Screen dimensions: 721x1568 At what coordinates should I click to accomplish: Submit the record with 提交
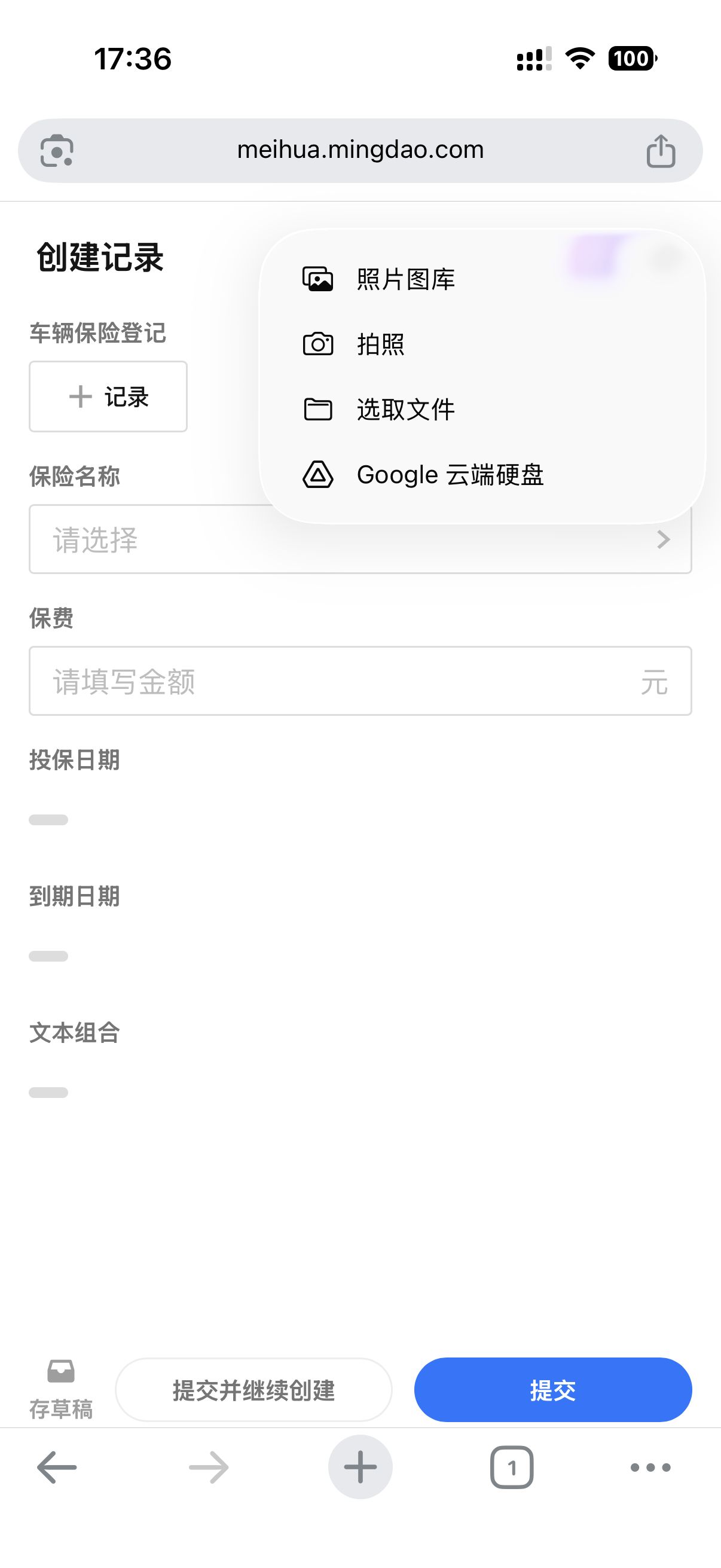(552, 1390)
